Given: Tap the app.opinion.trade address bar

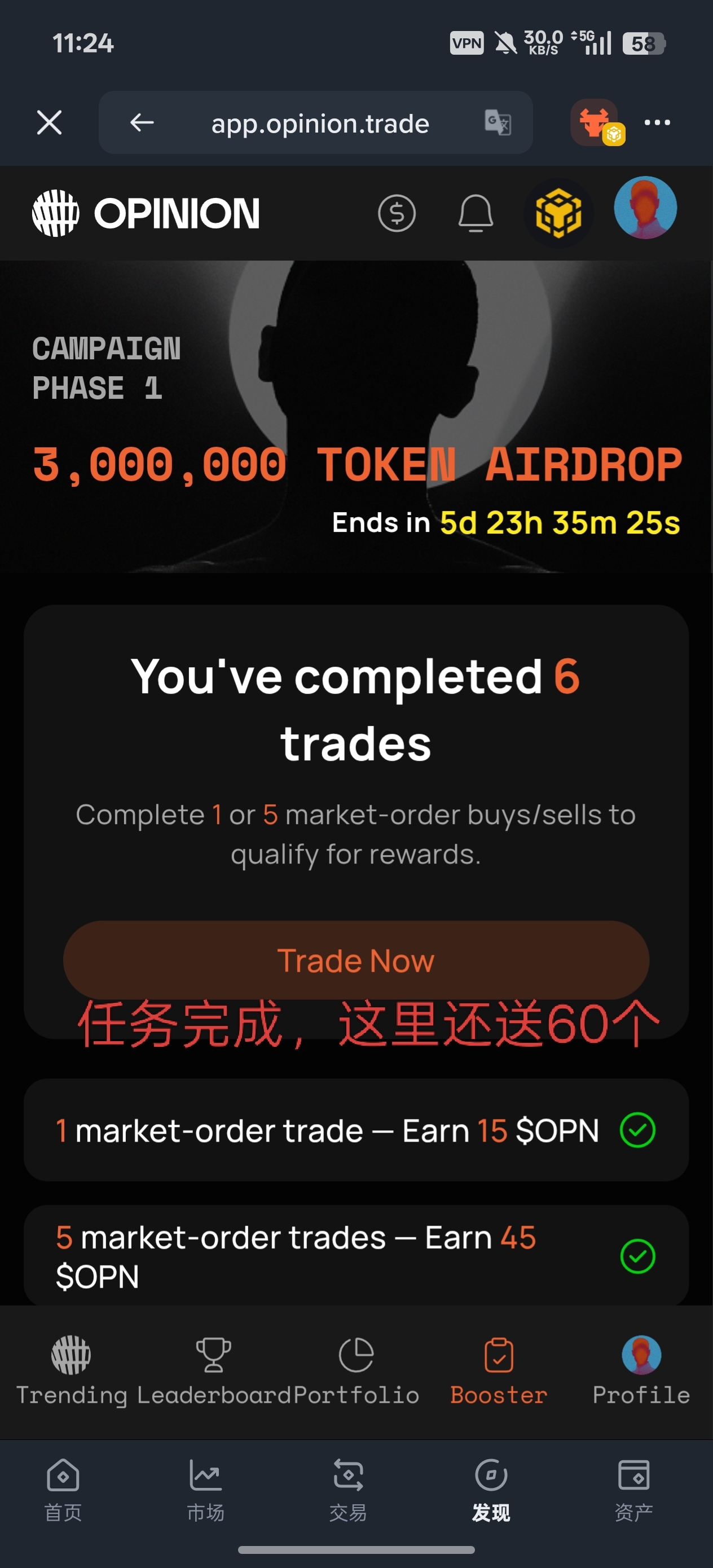Looking at the screenshot, I should point(320,124).
